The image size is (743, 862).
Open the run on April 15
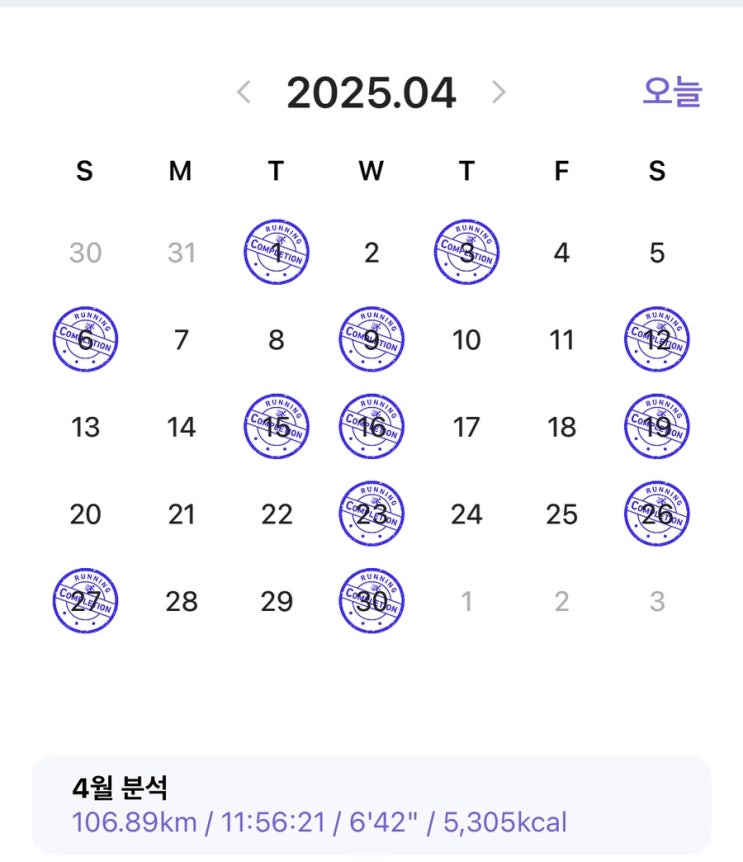276,426
